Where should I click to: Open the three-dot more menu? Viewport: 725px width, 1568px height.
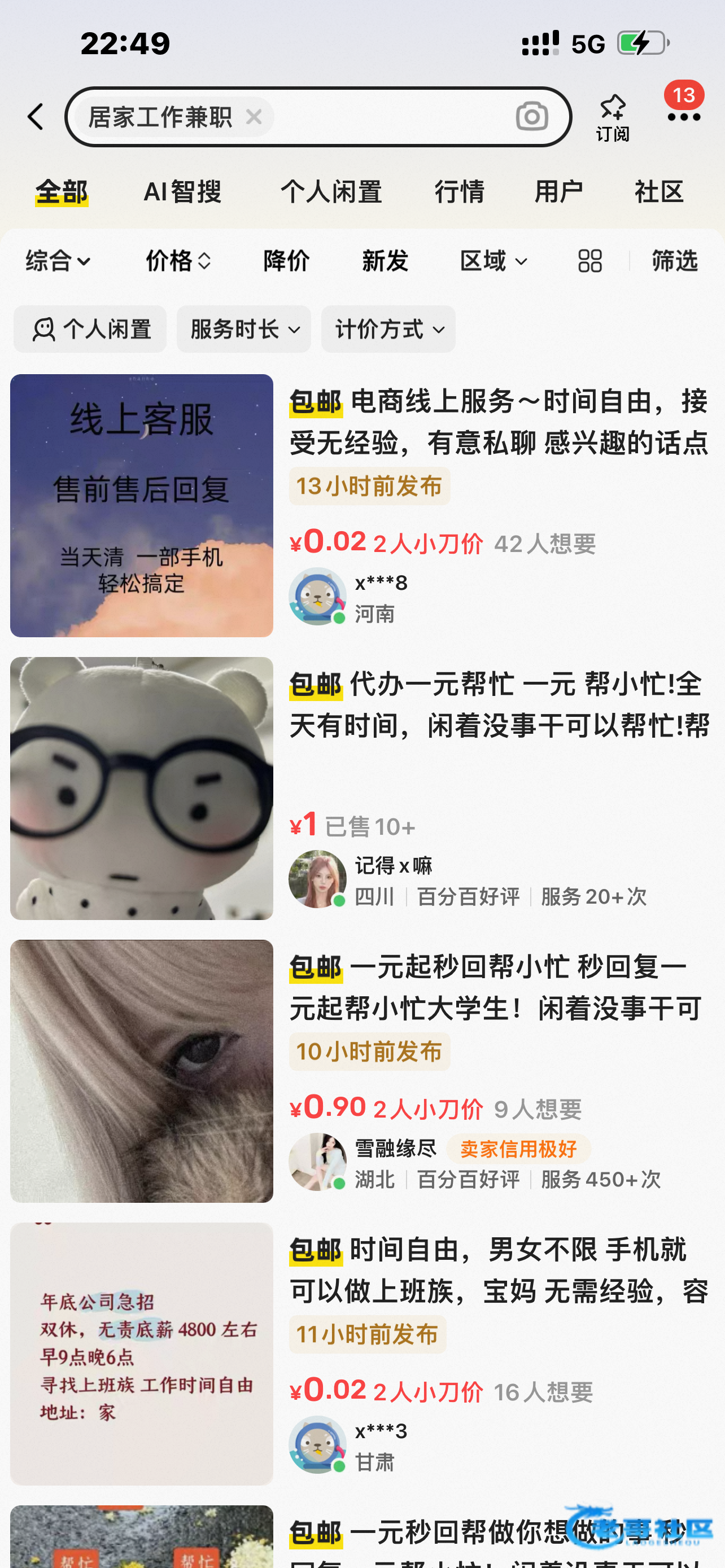point(684,116)
